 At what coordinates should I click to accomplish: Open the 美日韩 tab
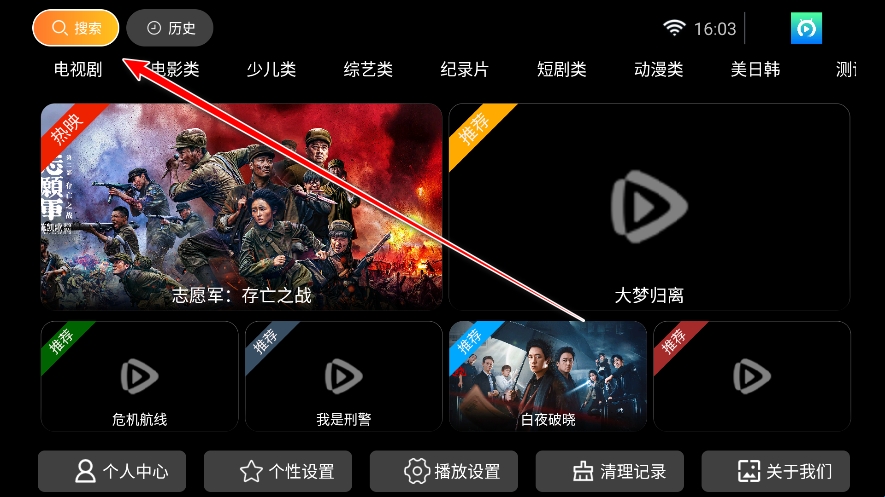click(755, 69)
